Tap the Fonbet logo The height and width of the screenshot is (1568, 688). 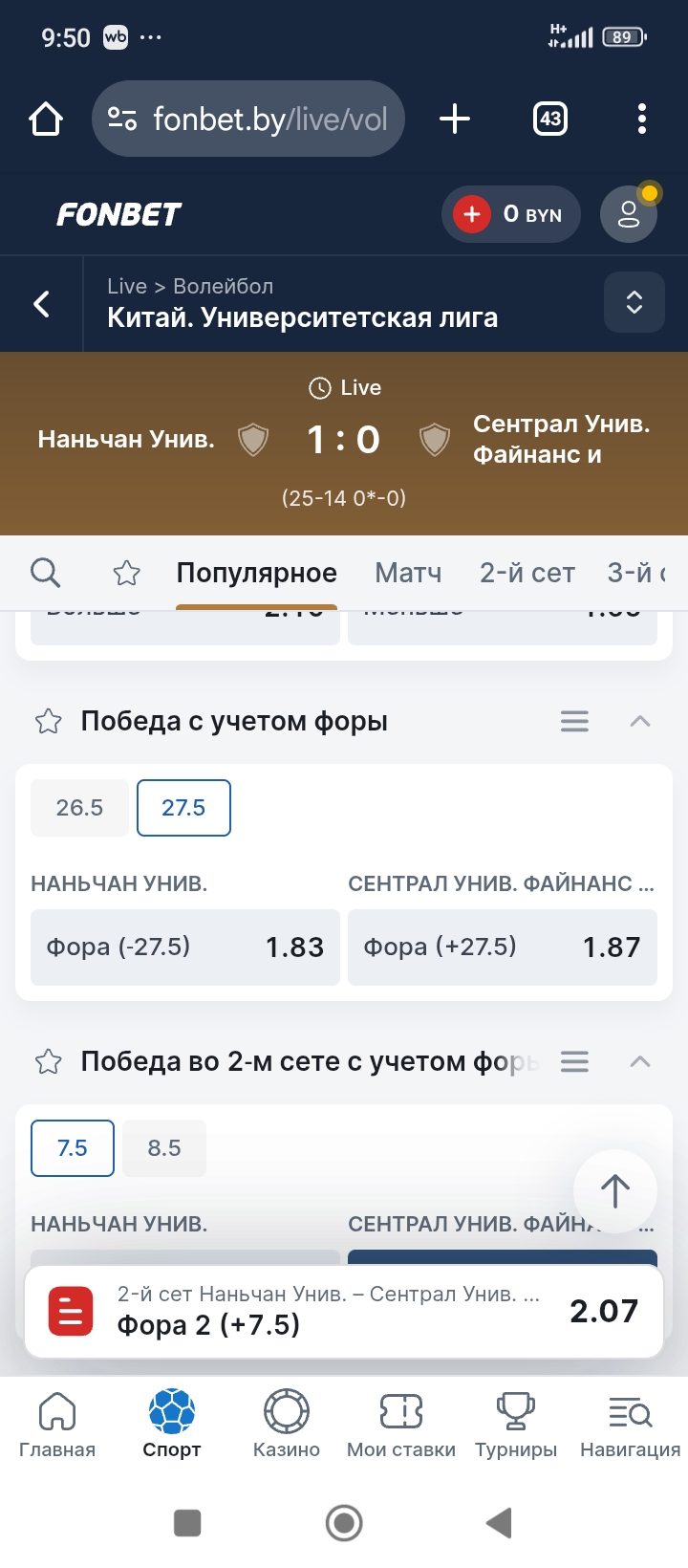[117, 214]
